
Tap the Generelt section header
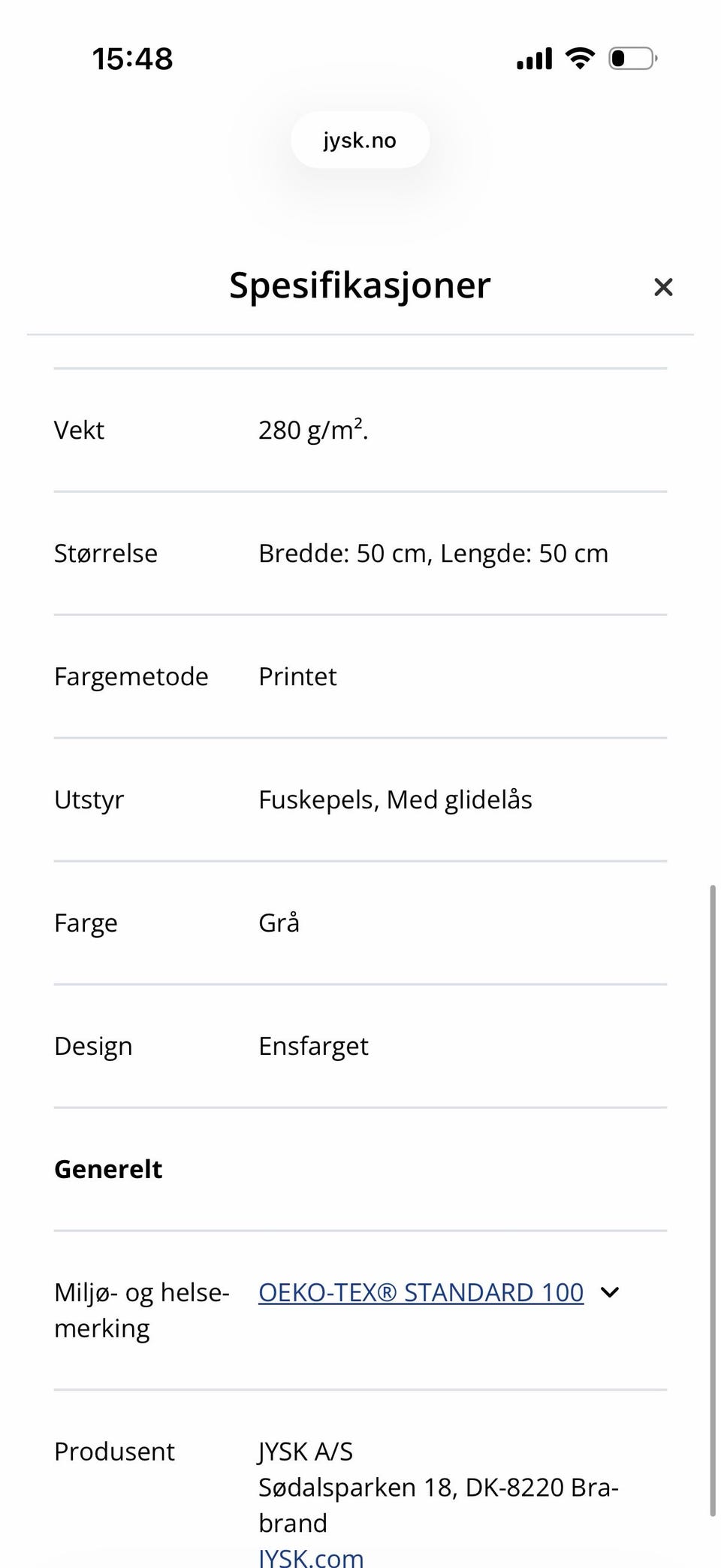pos(107,1169)
